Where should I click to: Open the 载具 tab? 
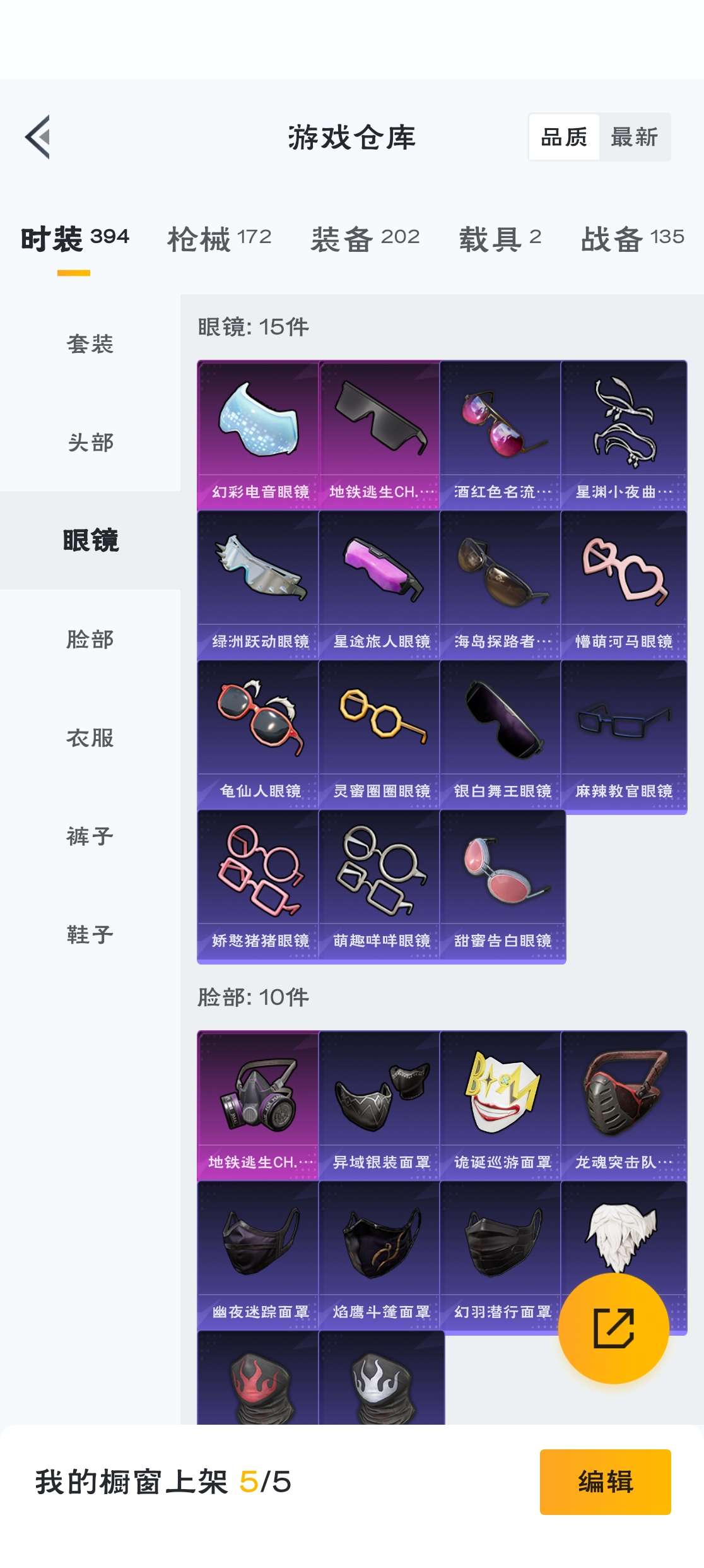(x=500, y=239)
